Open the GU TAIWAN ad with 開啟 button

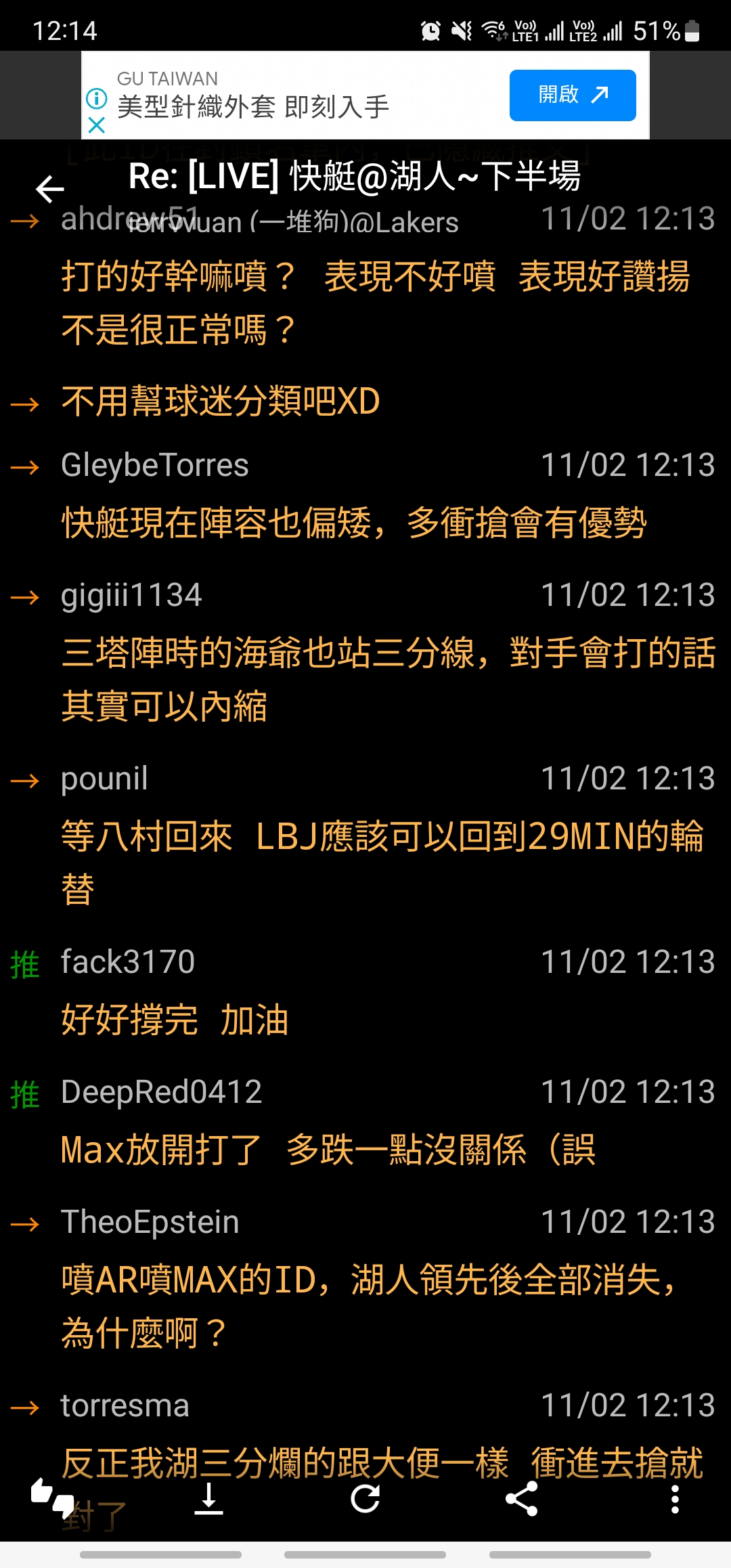tap(573, 95)
